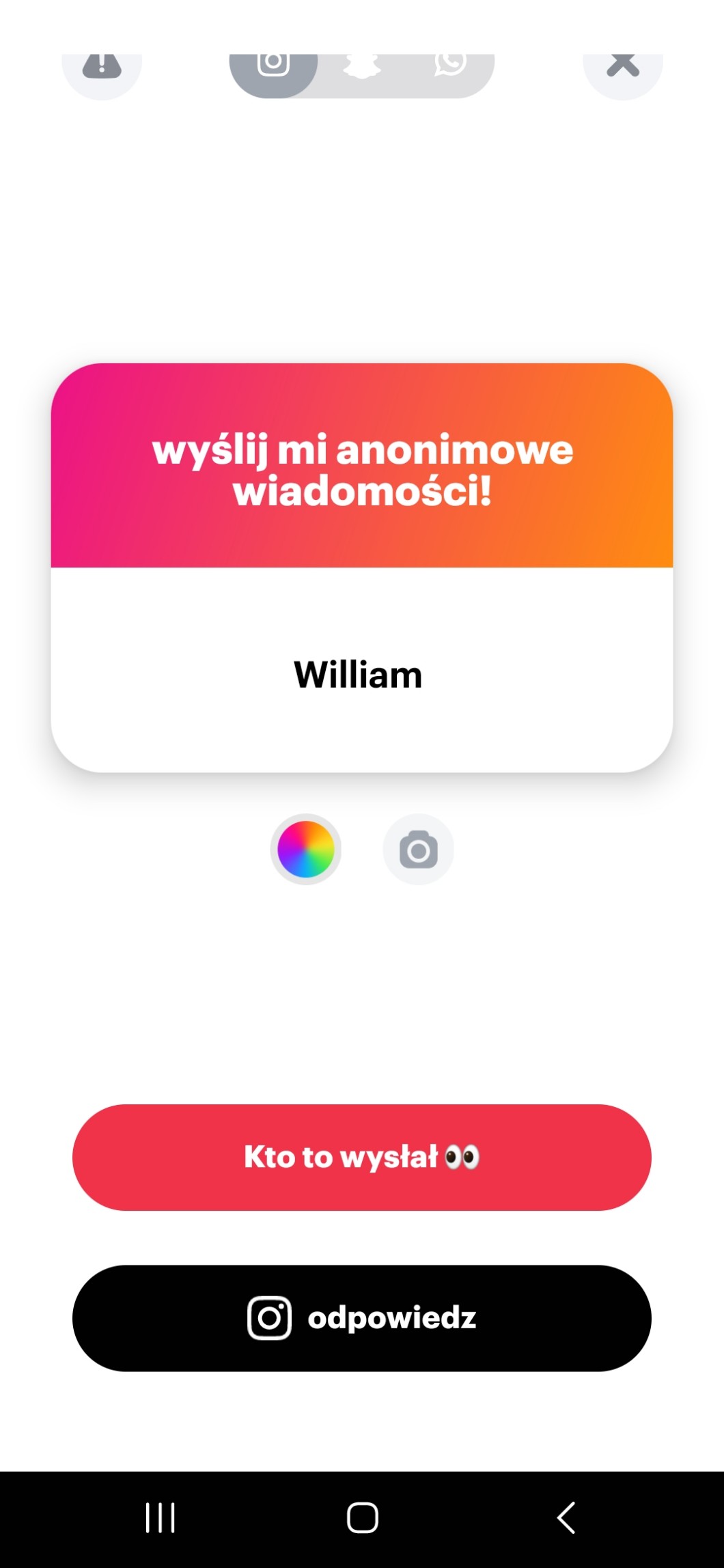Viewport: 724px width, 1568px height.
Task: Select the Instagram sharing option
Action: 273,67
